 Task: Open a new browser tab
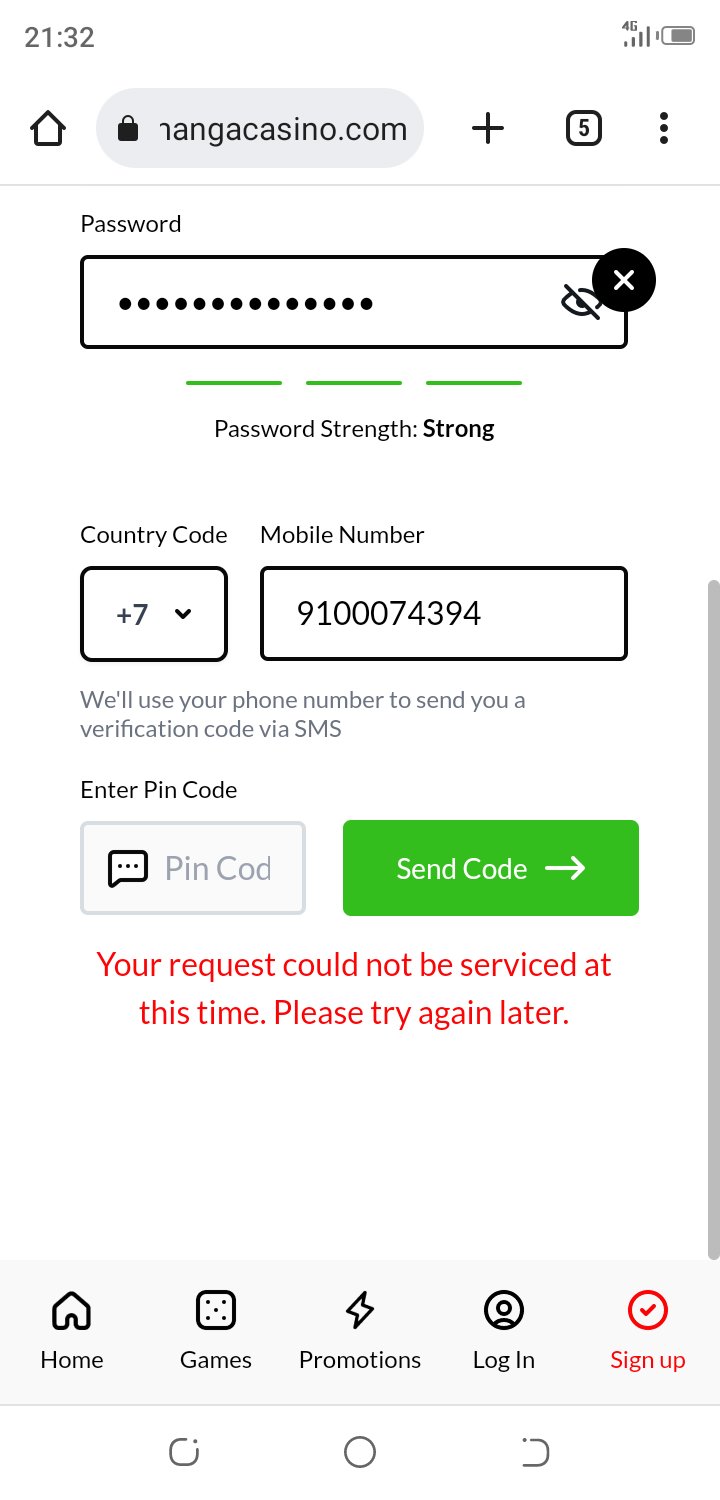pos(488,129)
